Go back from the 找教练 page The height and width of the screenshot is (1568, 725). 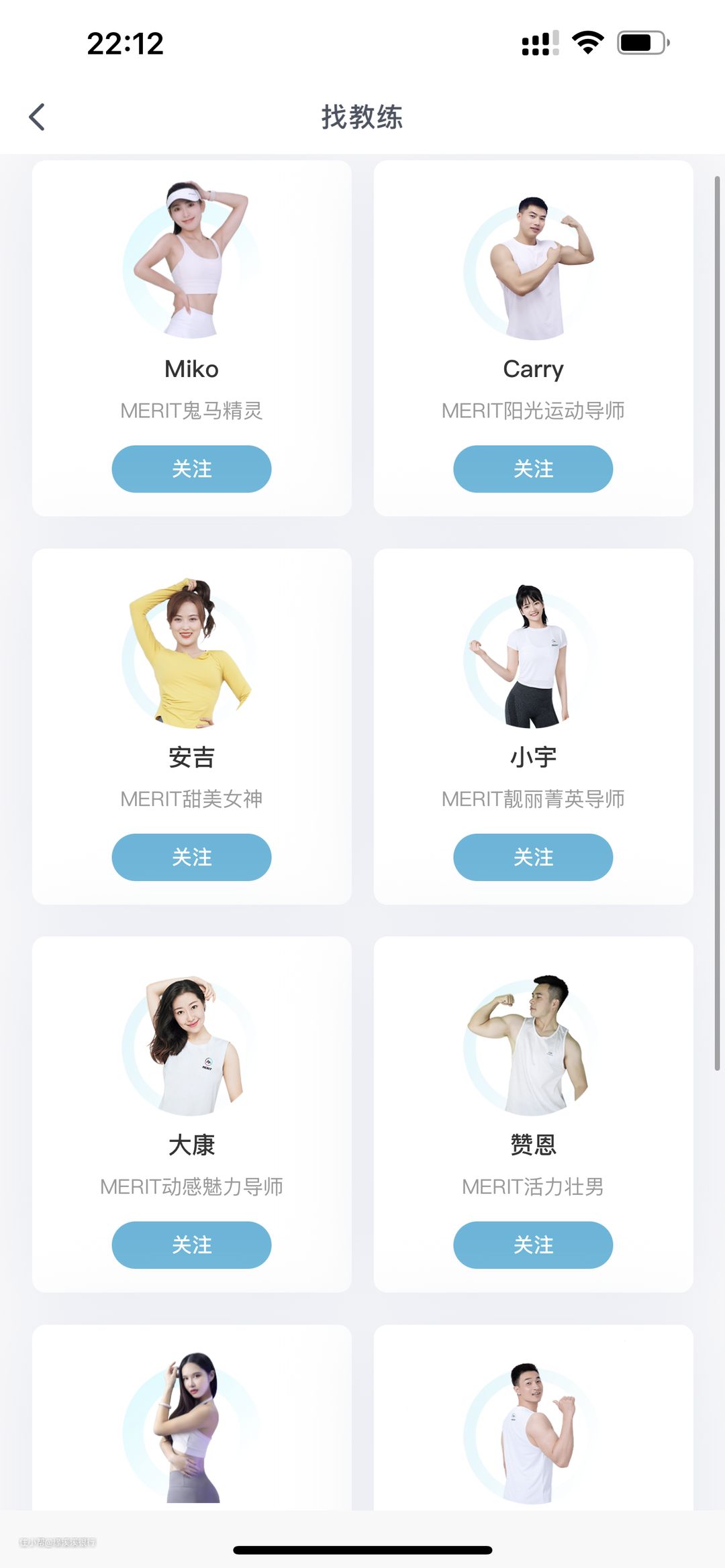pyautogui.click(x=38, y=117)
